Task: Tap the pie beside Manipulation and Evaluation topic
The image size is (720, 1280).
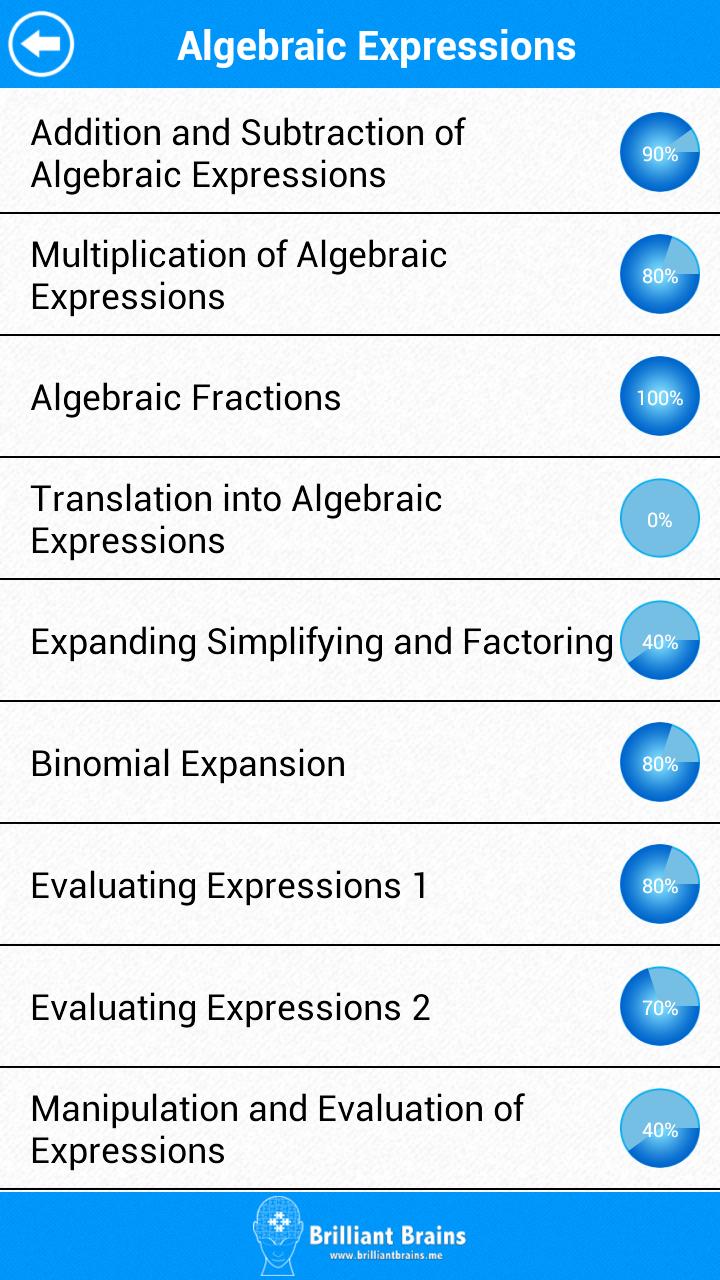Action: [x=659, y=1130]
